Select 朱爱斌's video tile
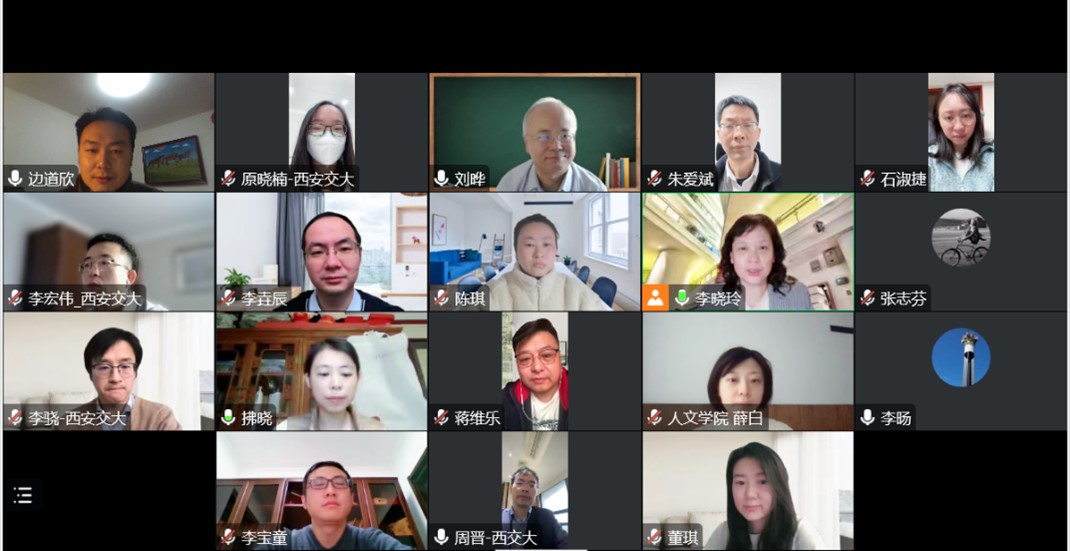 pos(748,130)
